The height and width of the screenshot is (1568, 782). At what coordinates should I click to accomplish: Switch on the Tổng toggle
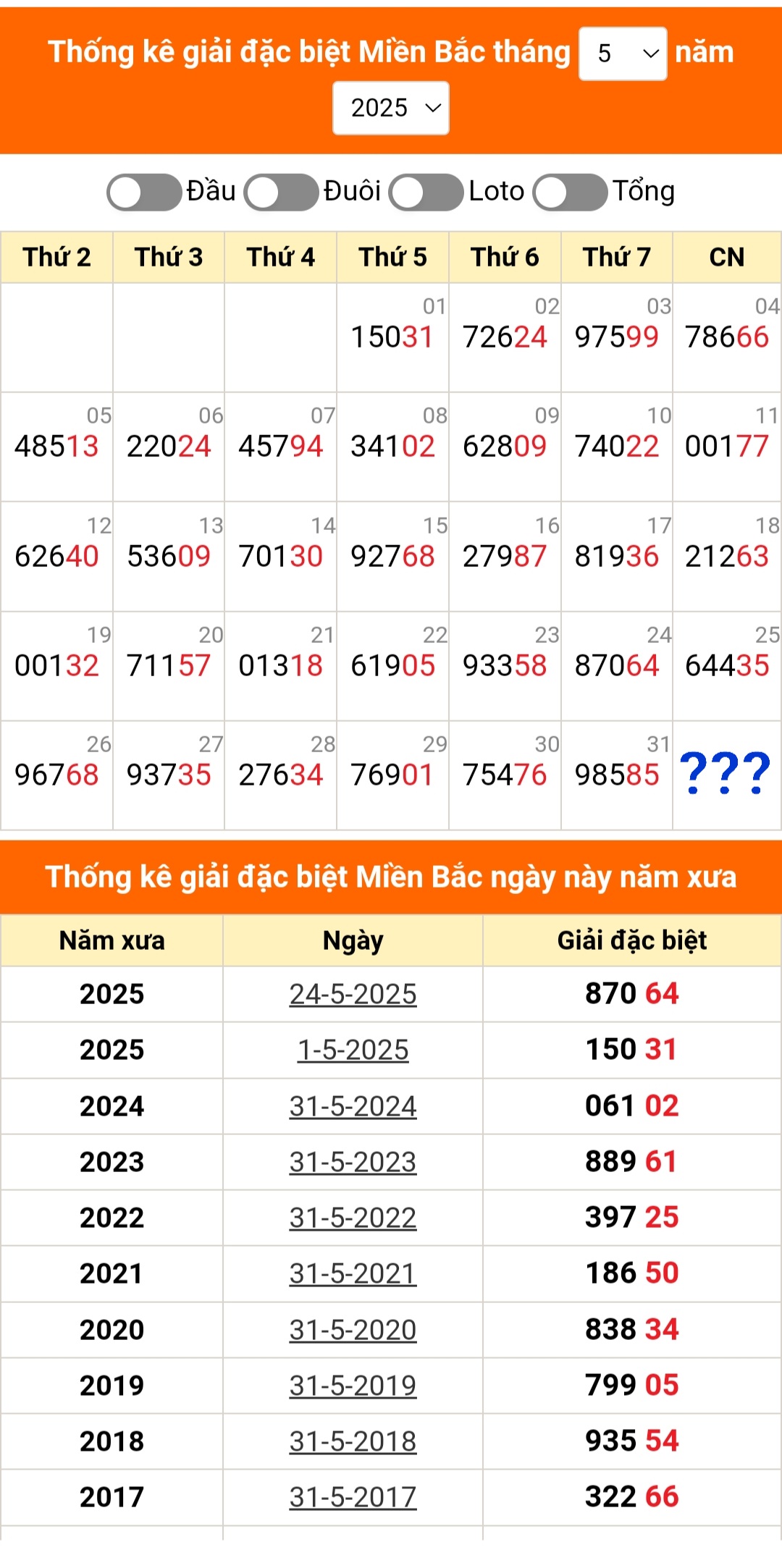point(571,193)
